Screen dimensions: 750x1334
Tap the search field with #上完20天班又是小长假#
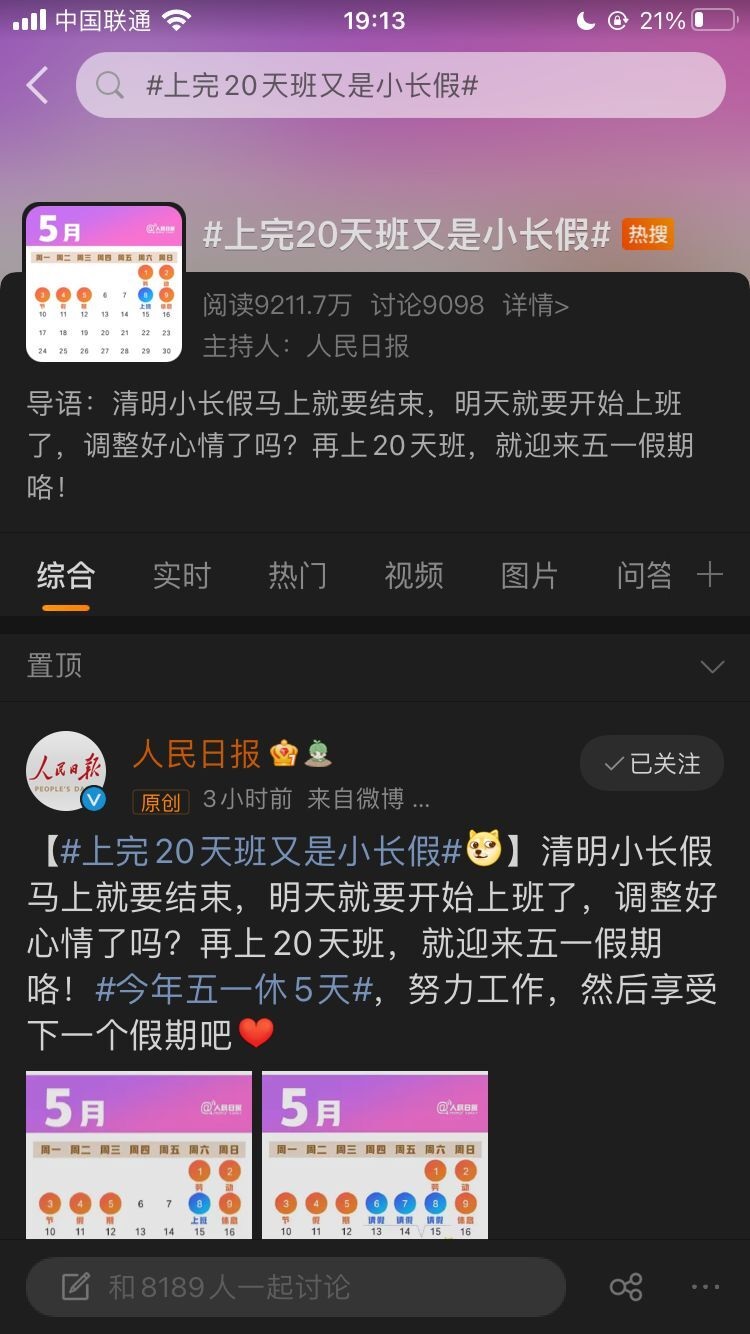(x=400, y=86)
